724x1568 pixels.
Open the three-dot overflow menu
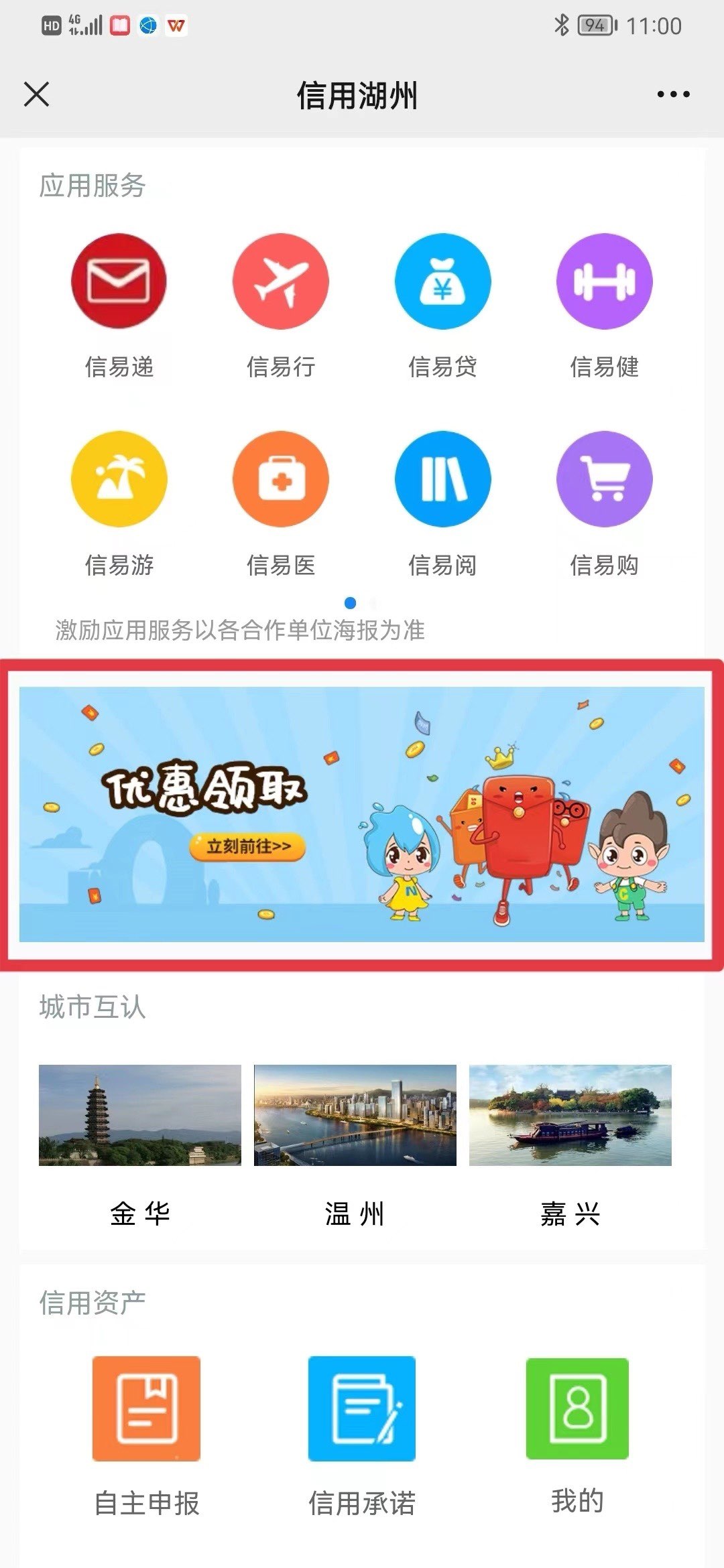point(673,94)
